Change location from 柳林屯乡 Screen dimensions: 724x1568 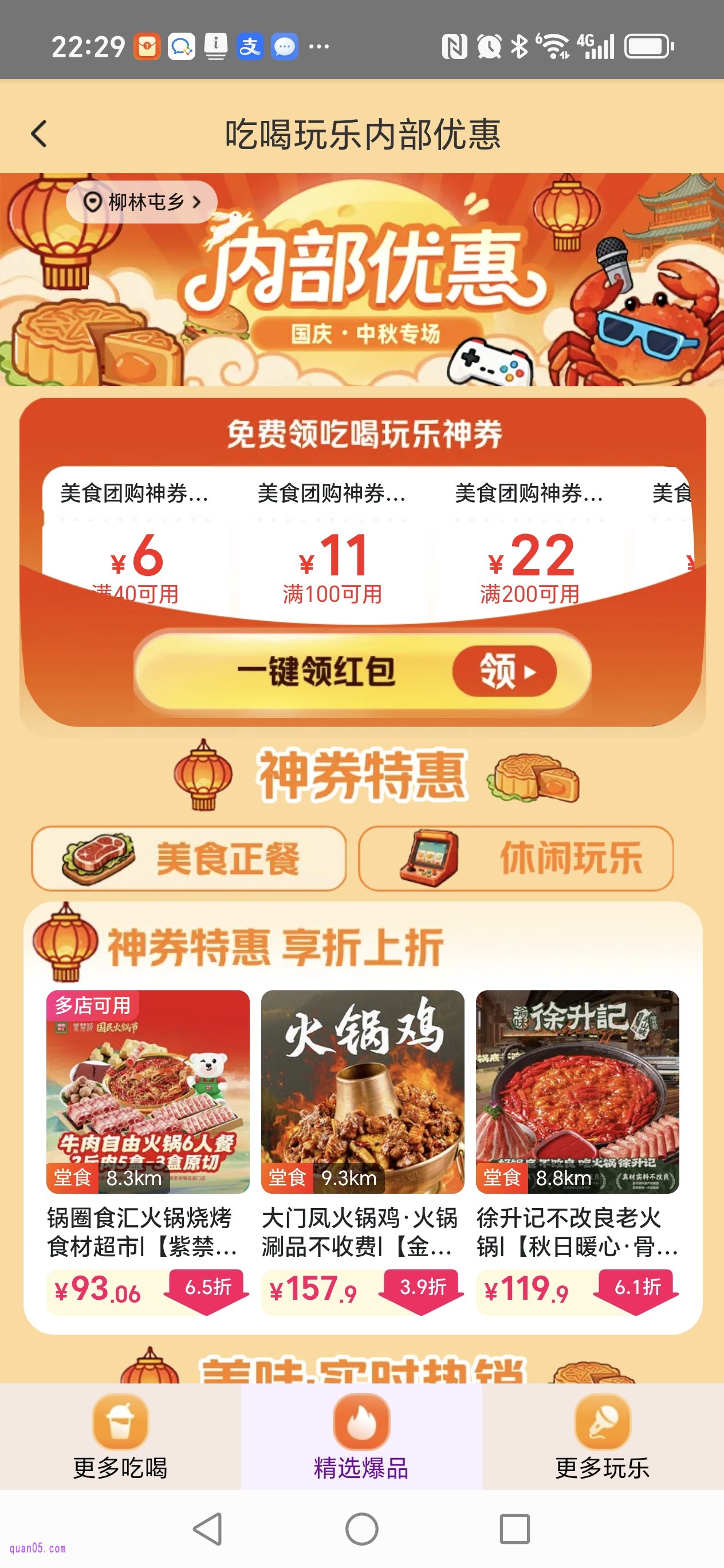(x=141, y=202)
